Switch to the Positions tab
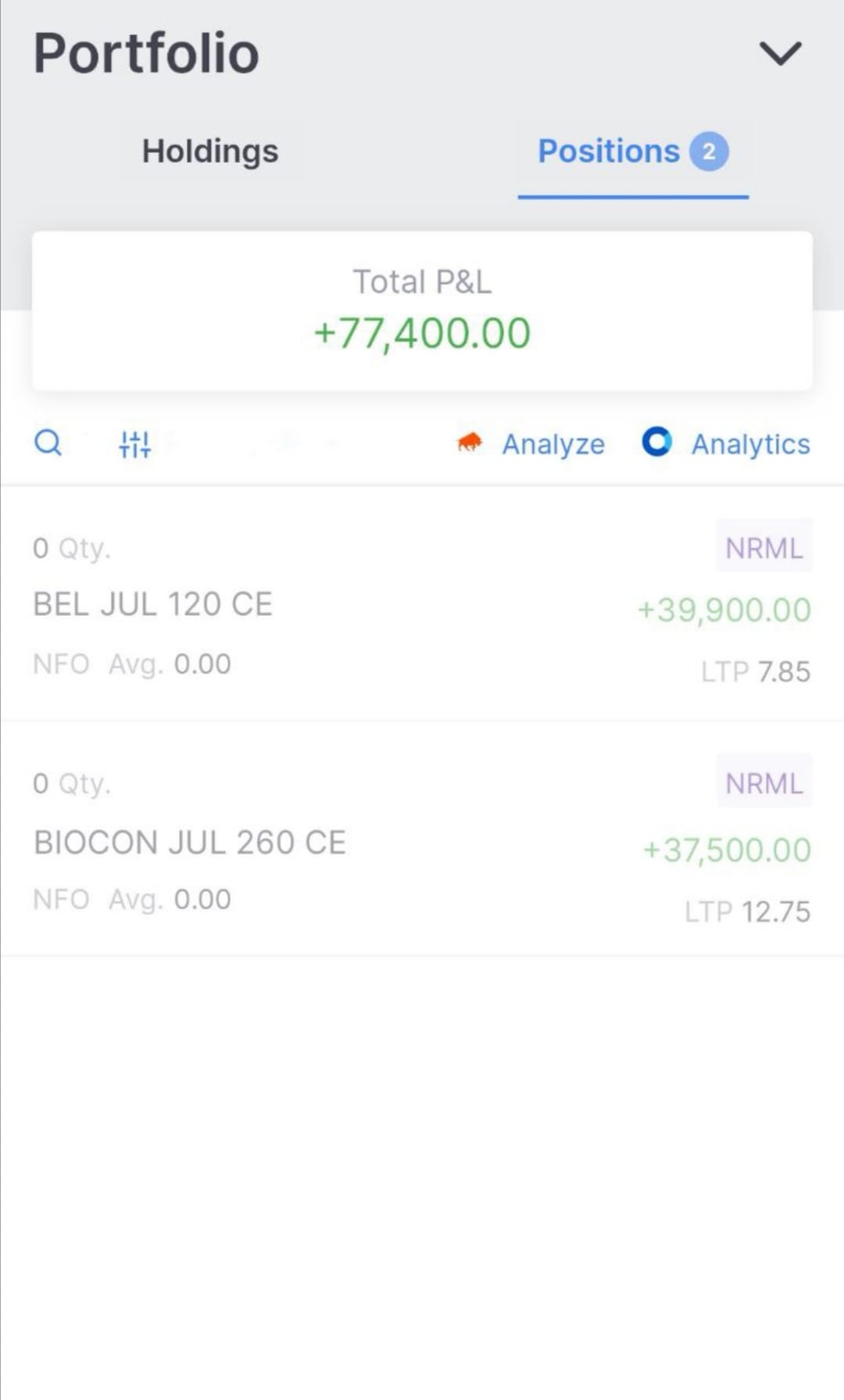Screen dimensions: 844x1400 tap(609, 150)
